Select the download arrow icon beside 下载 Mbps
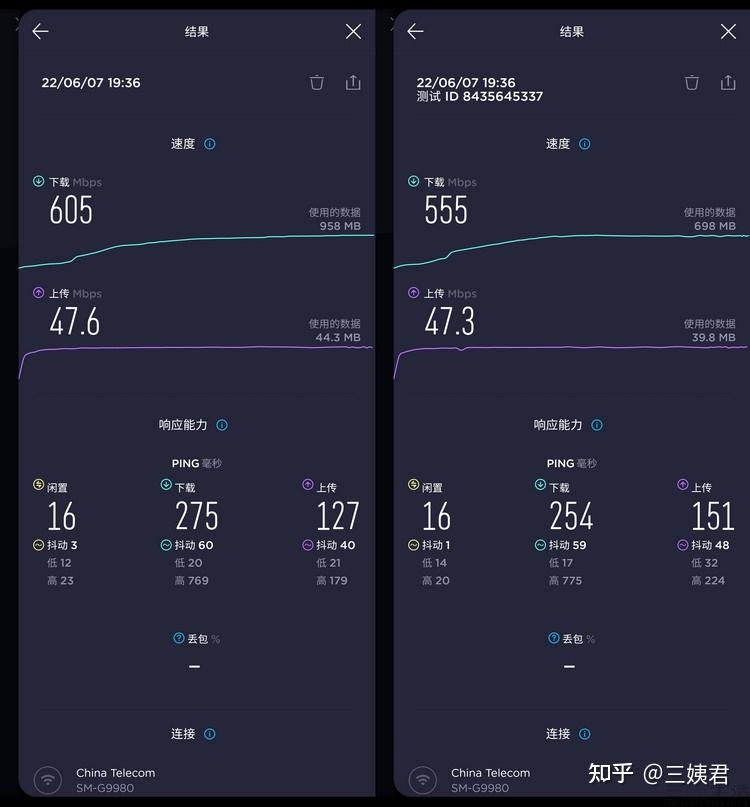The height and width of the screenshot is (807, 750). coord(37,182)
